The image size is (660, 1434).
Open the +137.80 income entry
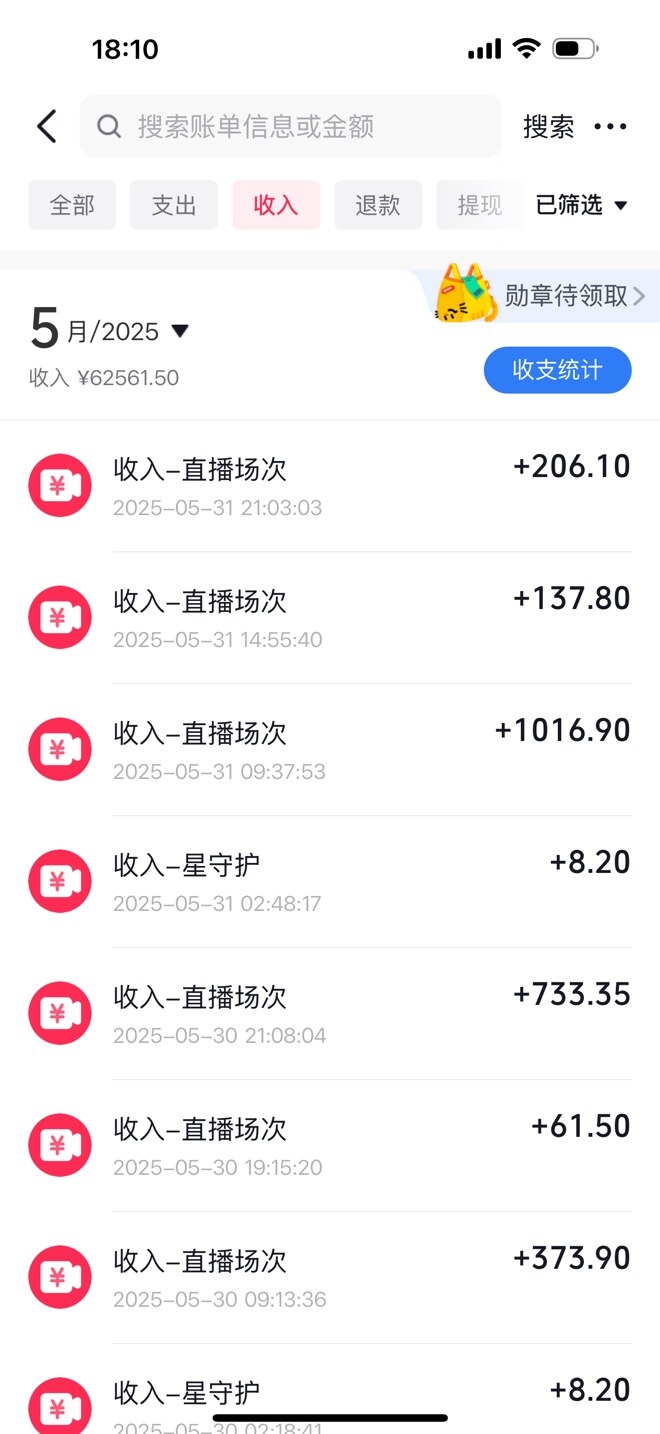click(330, 618)
